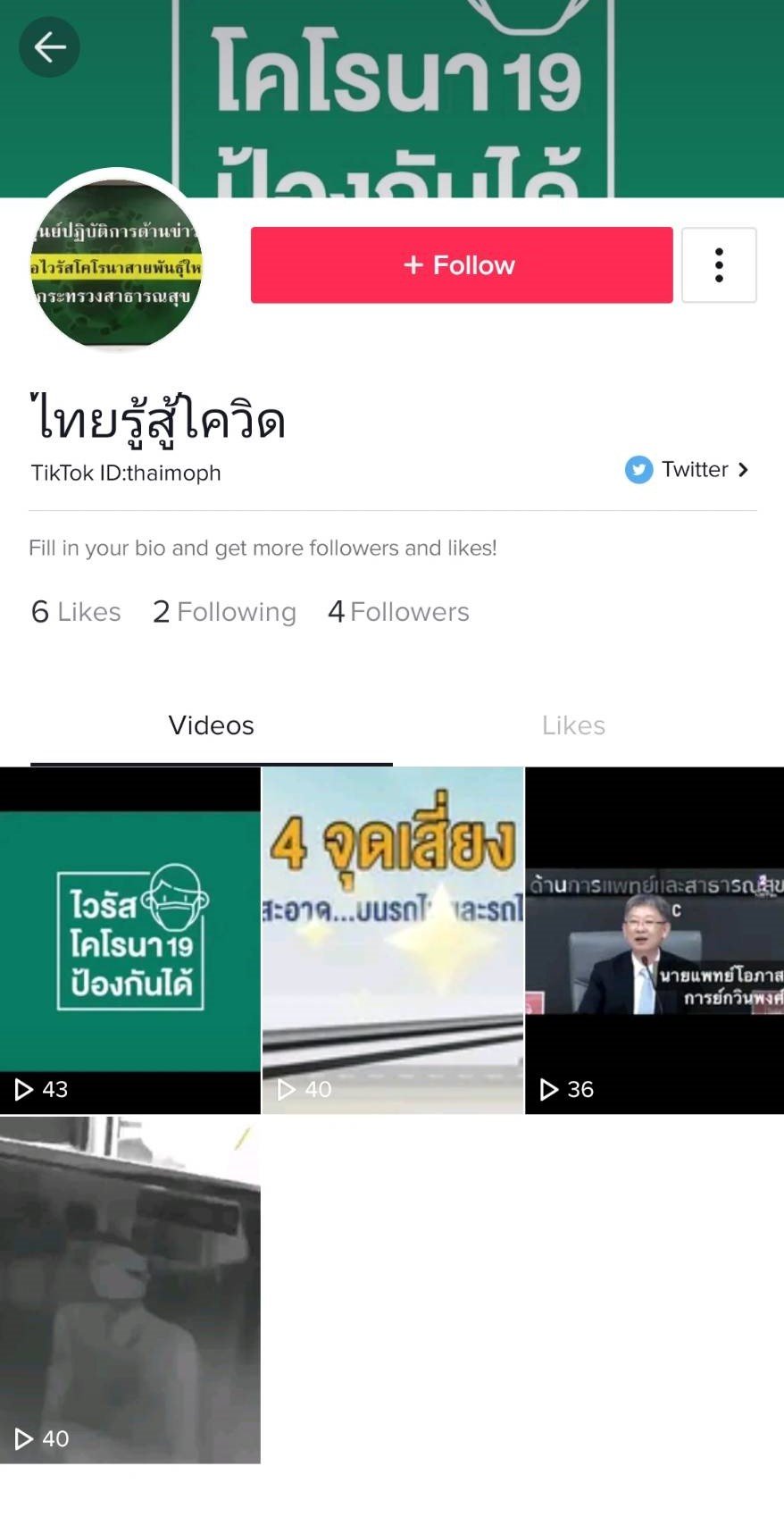Open the linked Twitter profile
This screenshot has height=1525, width=784.
click(687, 470)
